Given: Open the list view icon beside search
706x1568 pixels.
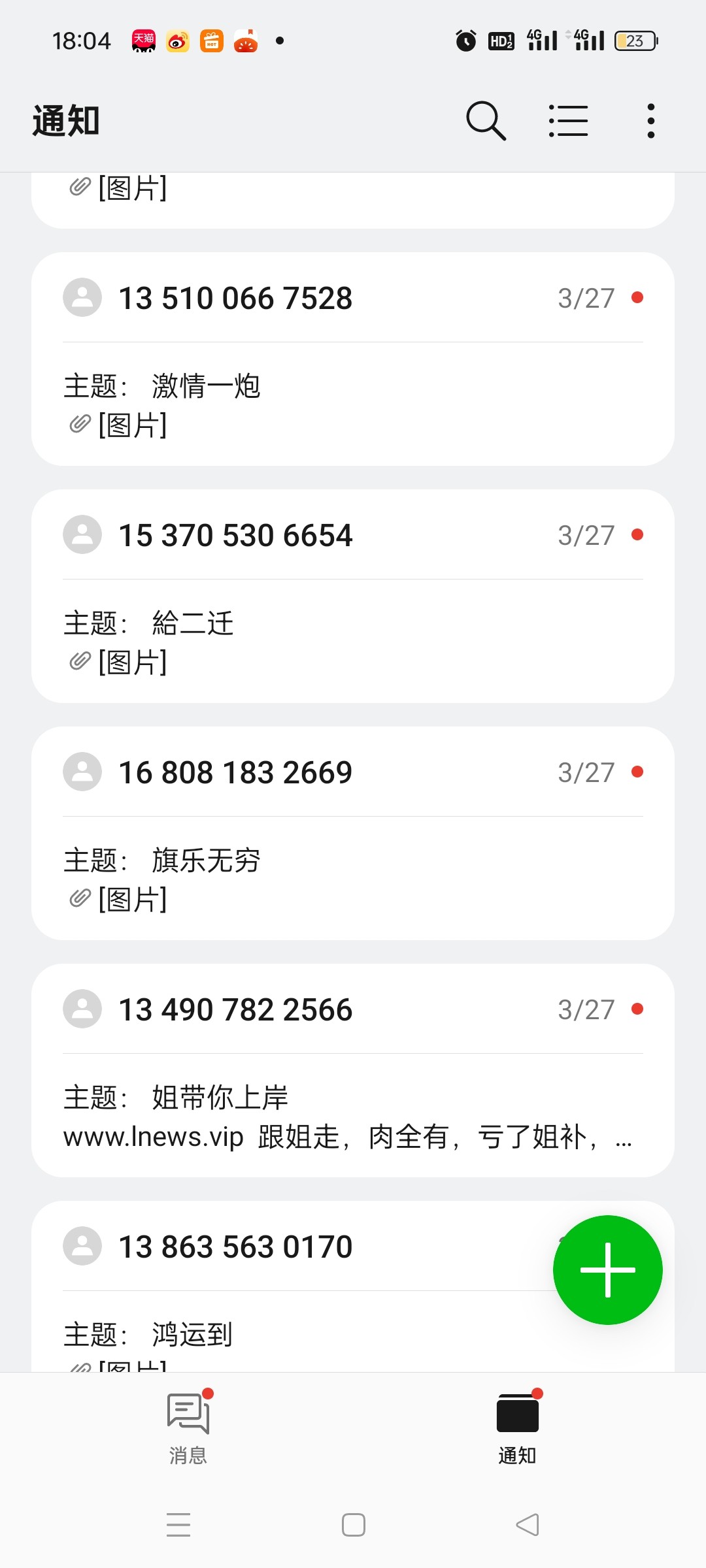Looking at the screenshot, I should 567,121.
